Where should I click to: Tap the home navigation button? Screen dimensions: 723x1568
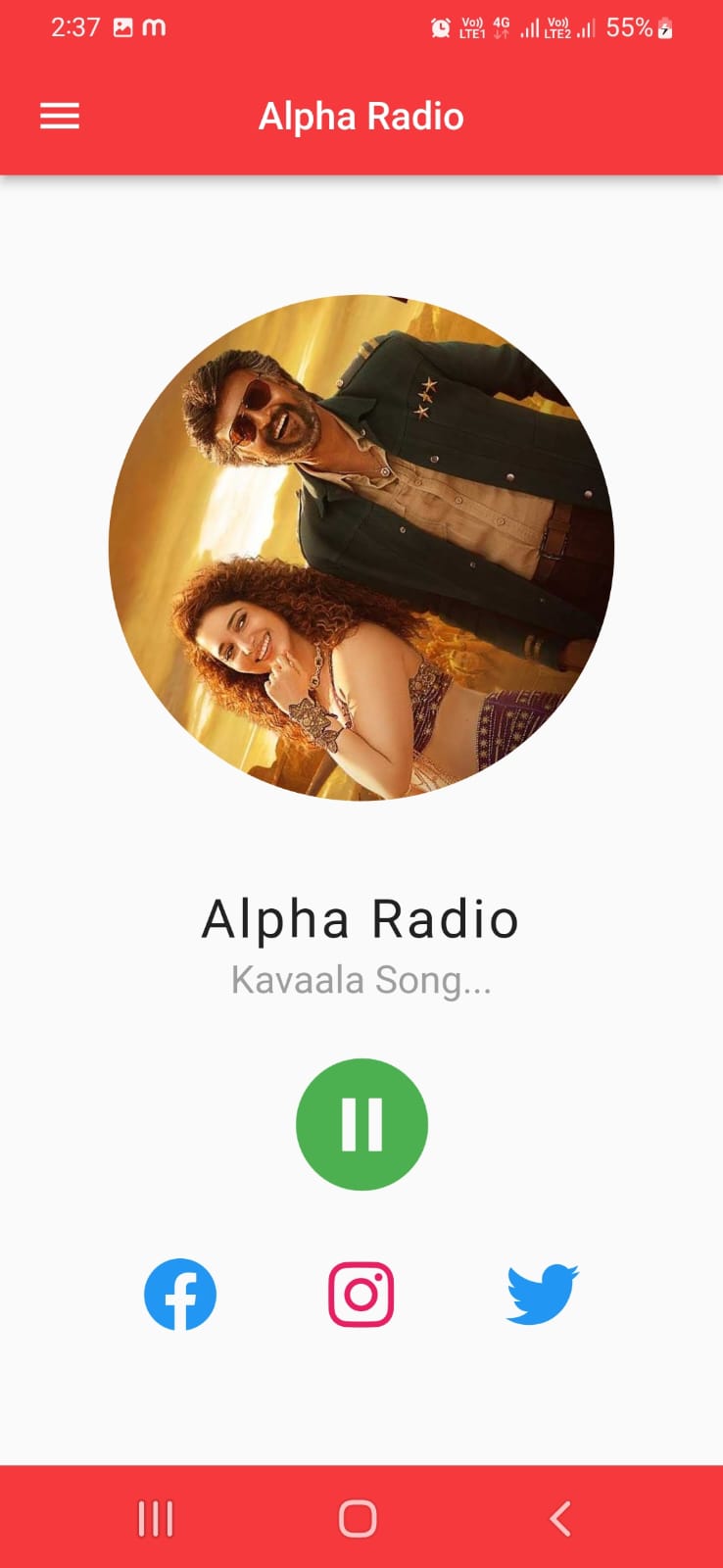point(359,1516)
